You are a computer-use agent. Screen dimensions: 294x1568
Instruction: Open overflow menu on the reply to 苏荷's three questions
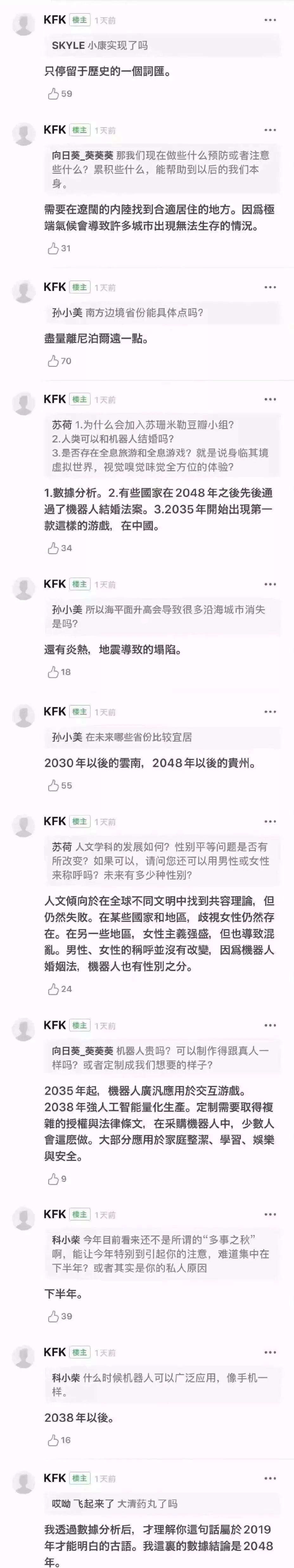coord(270,399)
